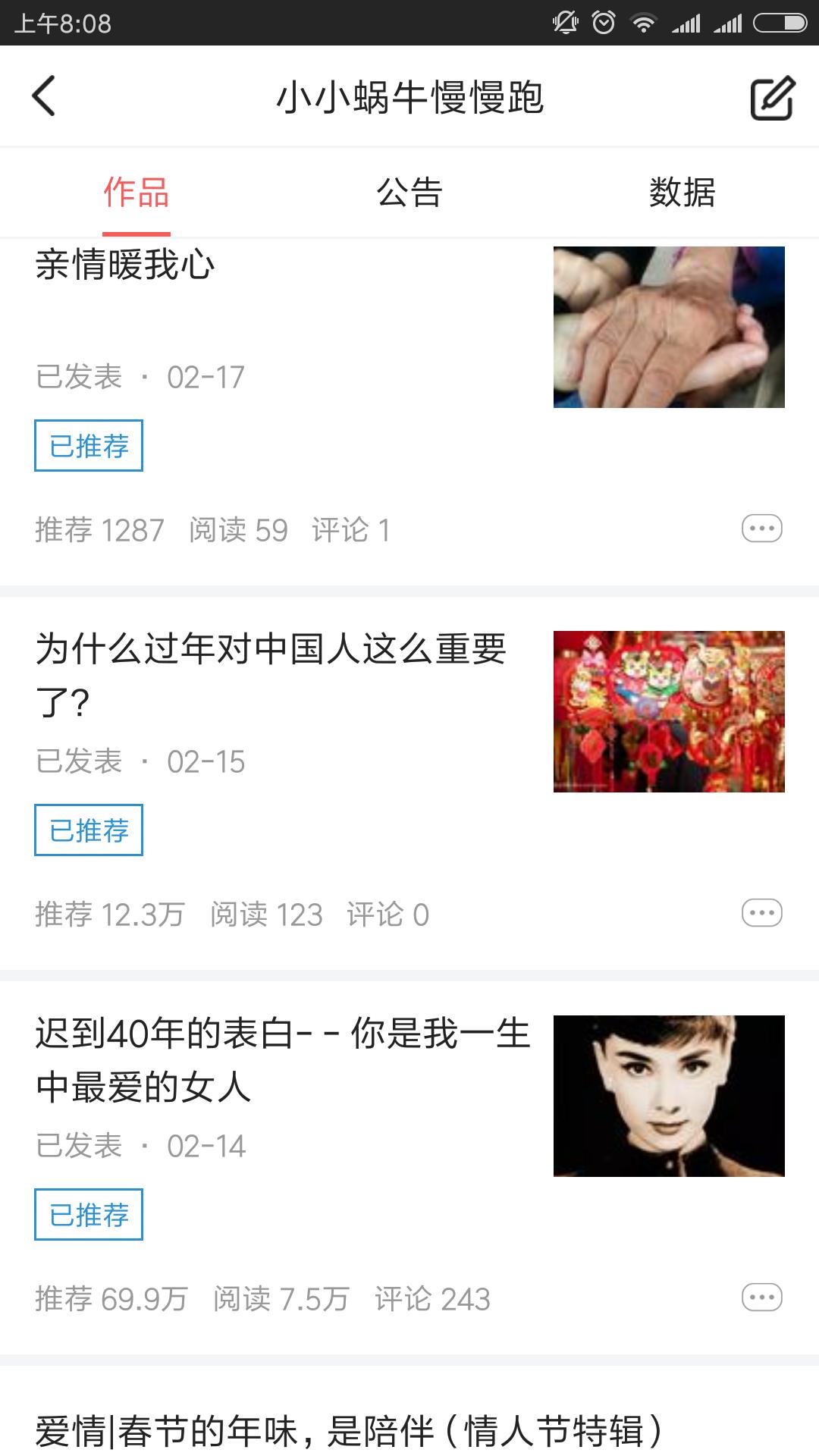The height and width of the screenshot is (1456, 819).
Task: Tap the 已推荐 badge on the 02-15 article
Action: (x=88, y=830)
